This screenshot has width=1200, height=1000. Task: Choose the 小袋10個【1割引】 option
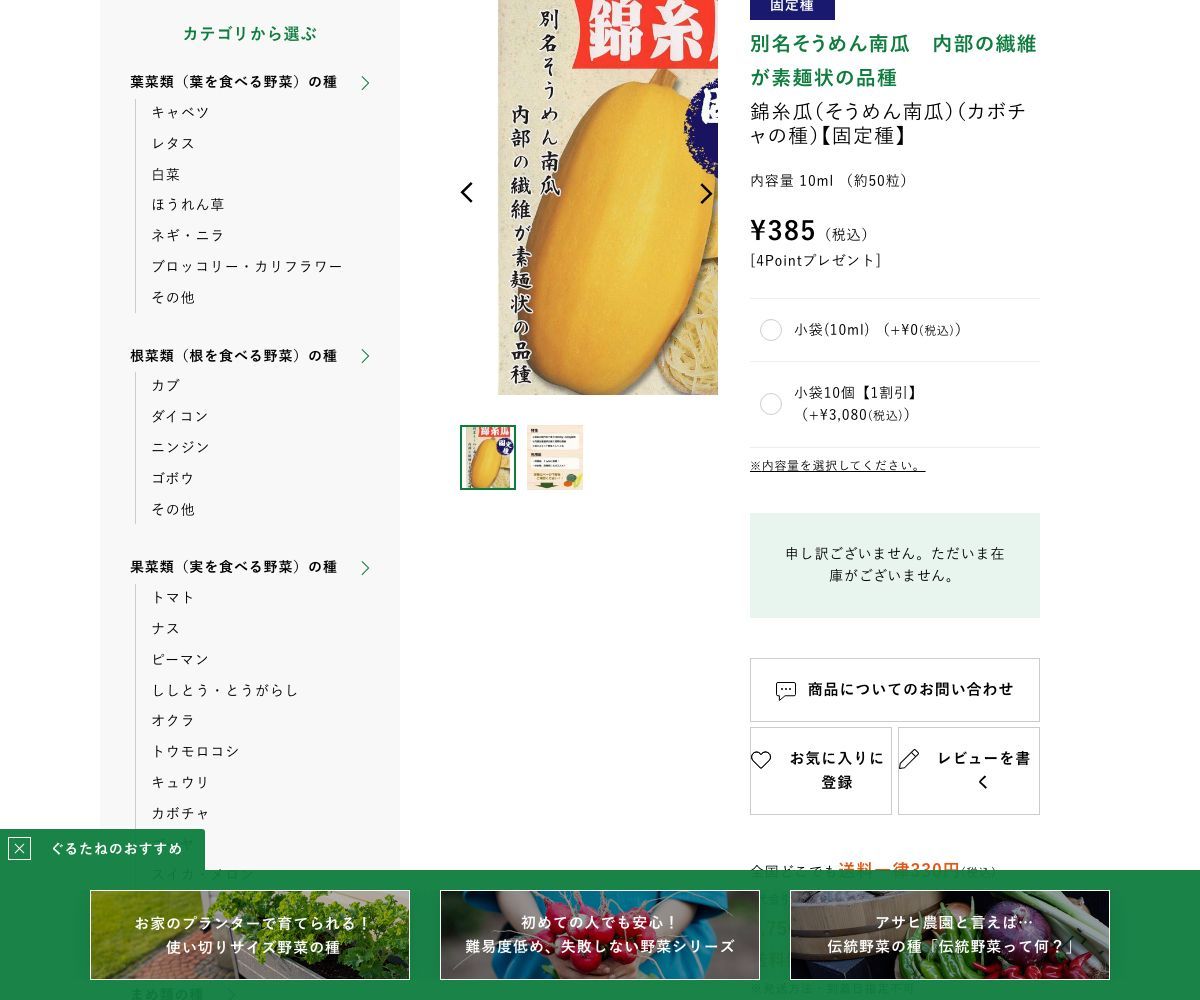pos(771,404)
